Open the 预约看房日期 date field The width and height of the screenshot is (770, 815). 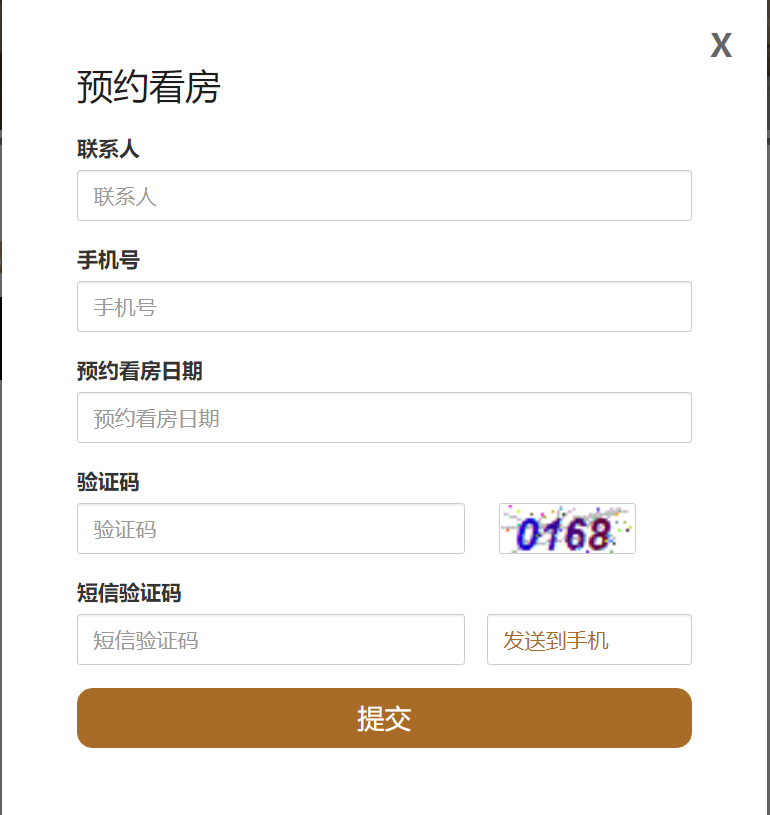click(384, 418)
